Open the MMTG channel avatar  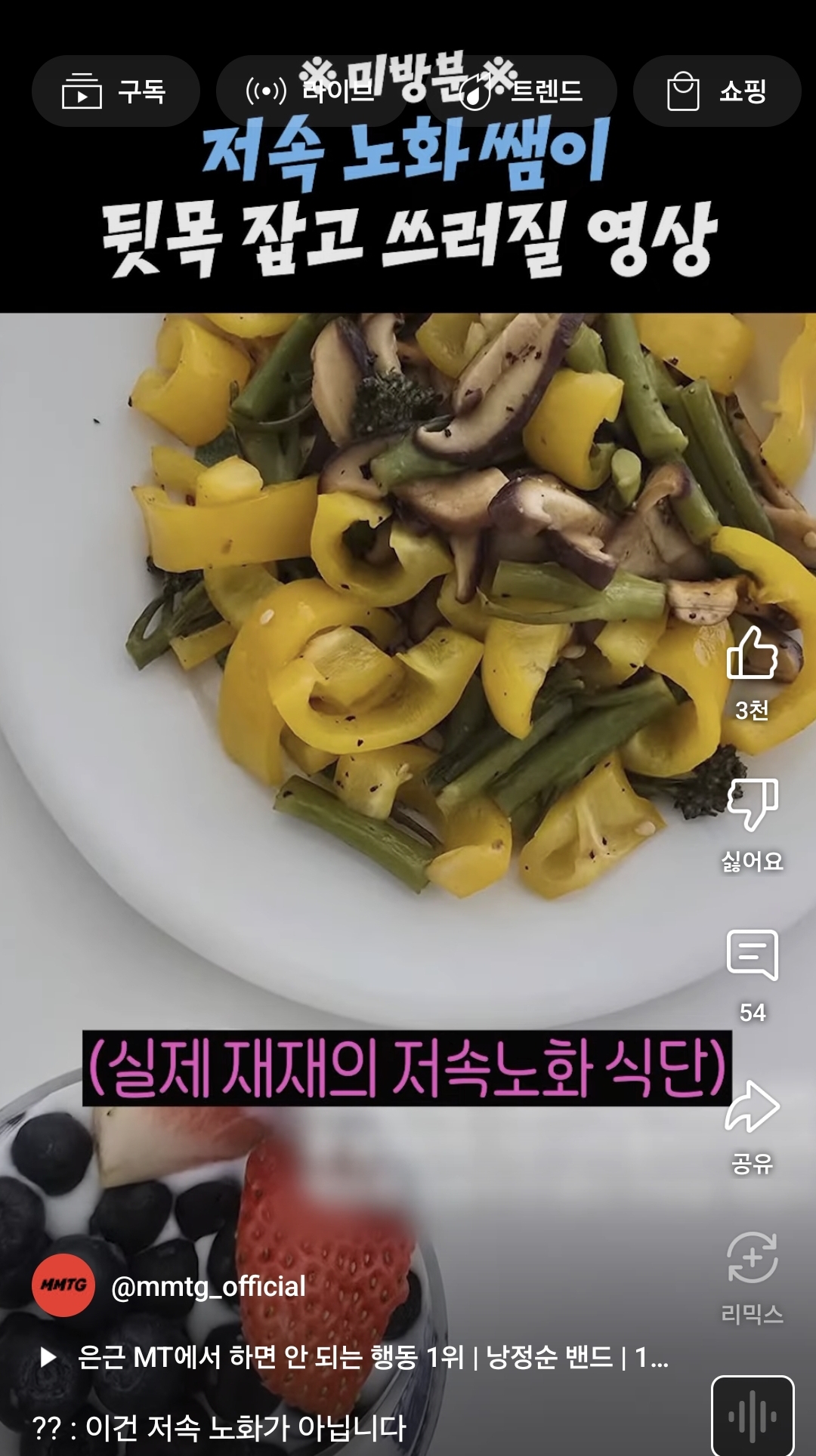[63, 1285]
